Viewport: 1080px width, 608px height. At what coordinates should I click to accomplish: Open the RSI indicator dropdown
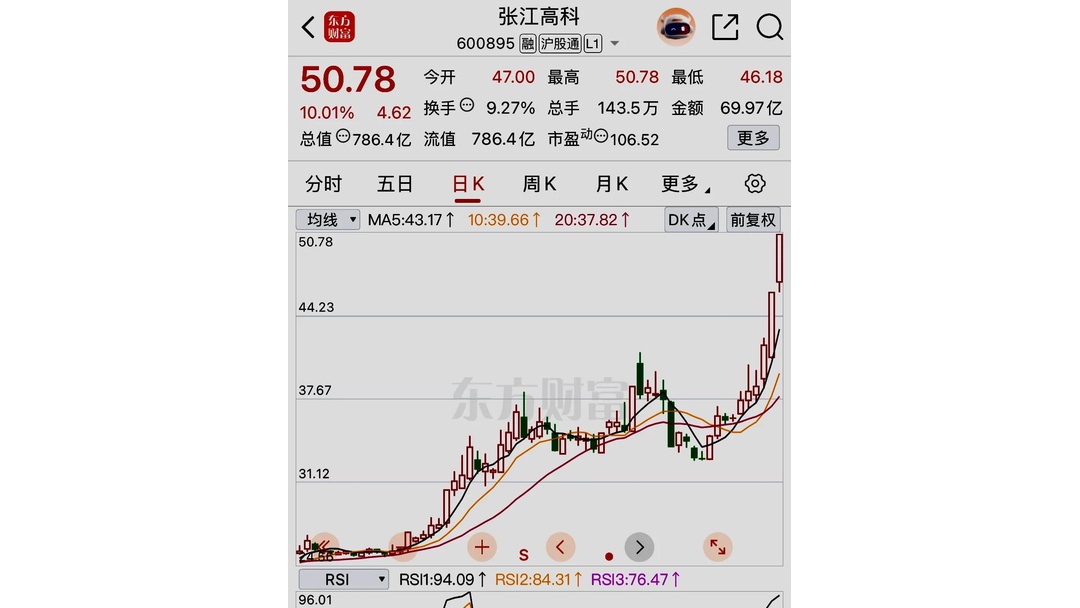click(344, 579)
